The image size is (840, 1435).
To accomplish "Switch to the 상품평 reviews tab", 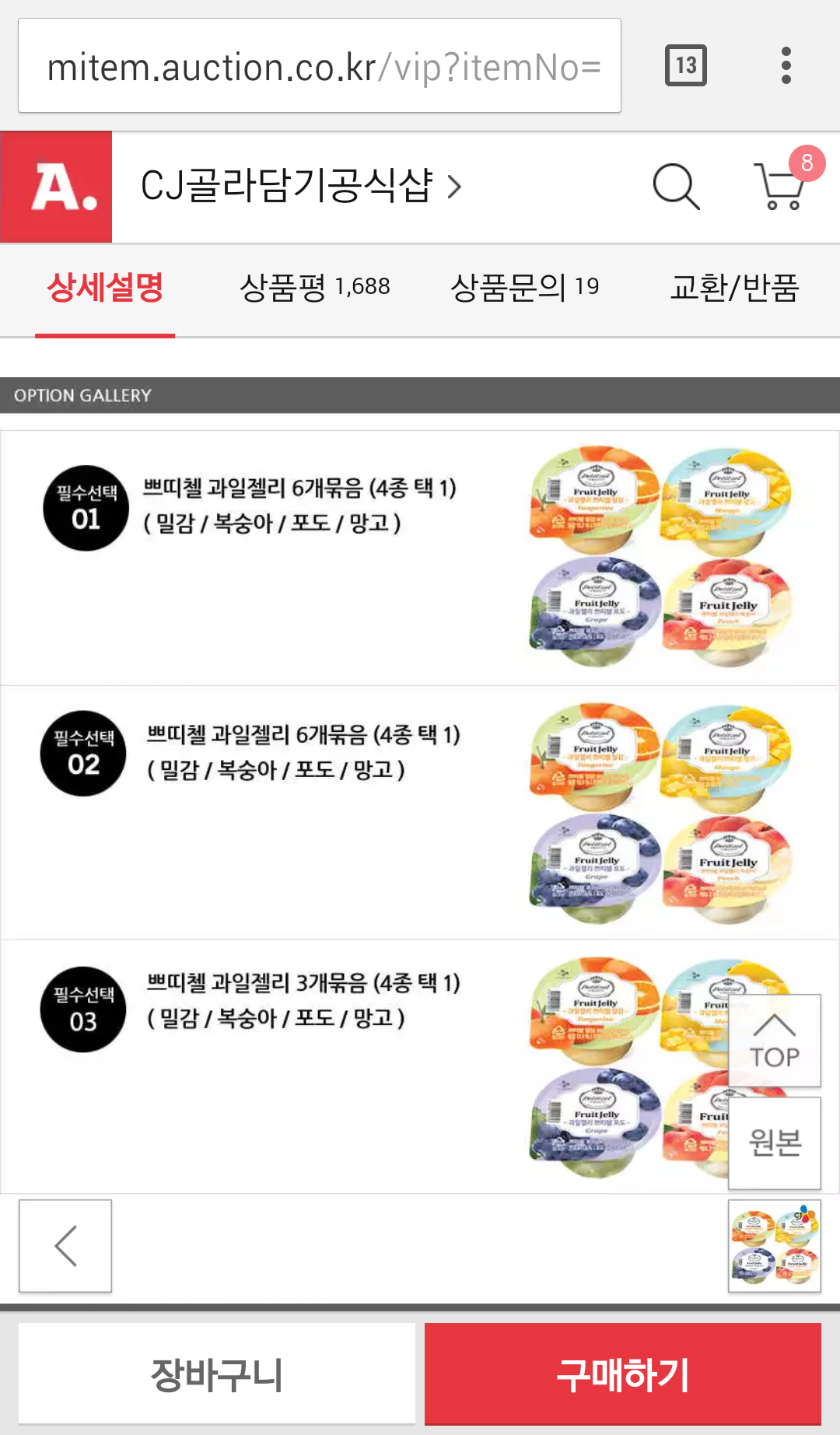I will click(315, 288).
